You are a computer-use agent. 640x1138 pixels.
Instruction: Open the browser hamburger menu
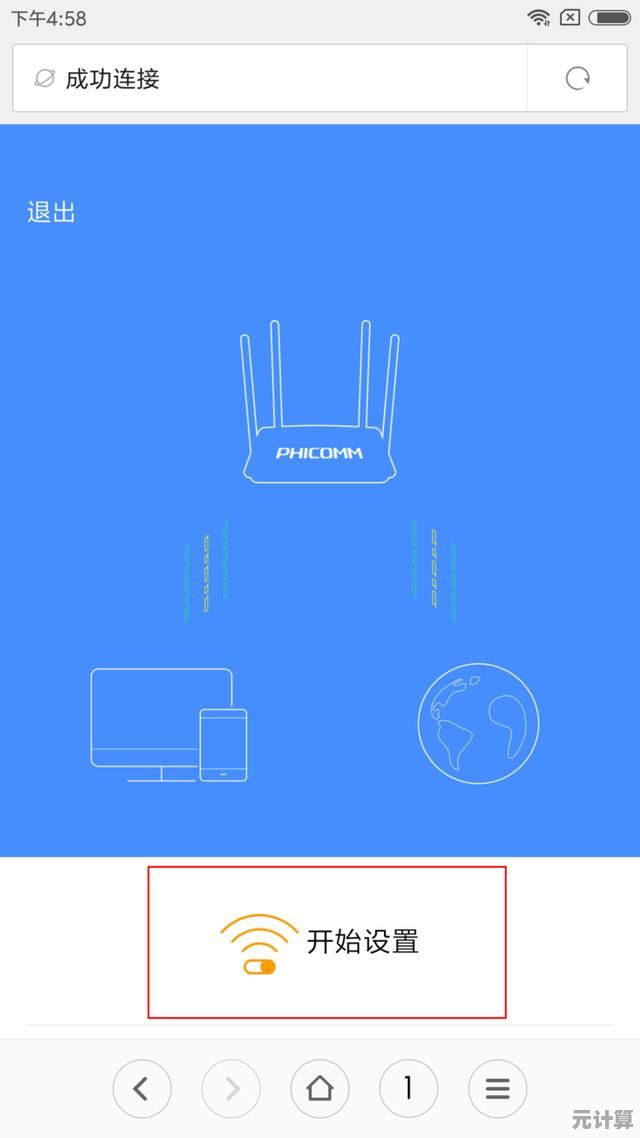click(497, 1088)
